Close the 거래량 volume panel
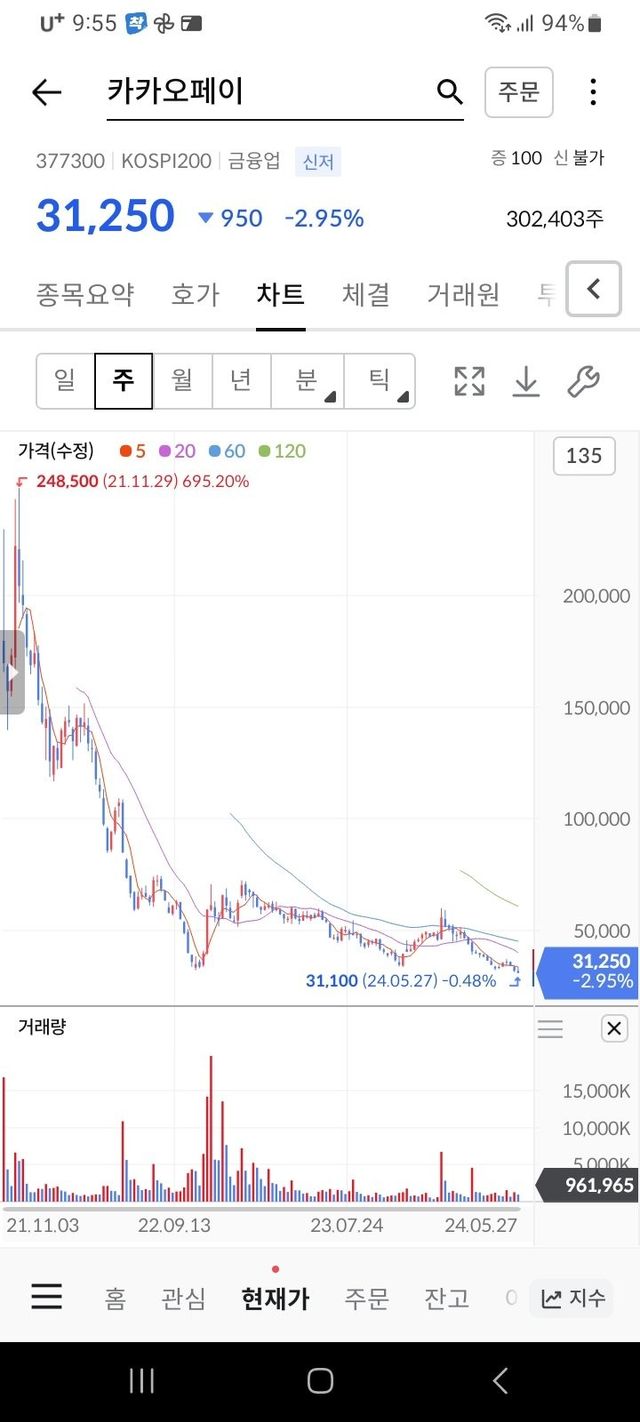Screen dimensions: 640x1422 point(614,1028)
